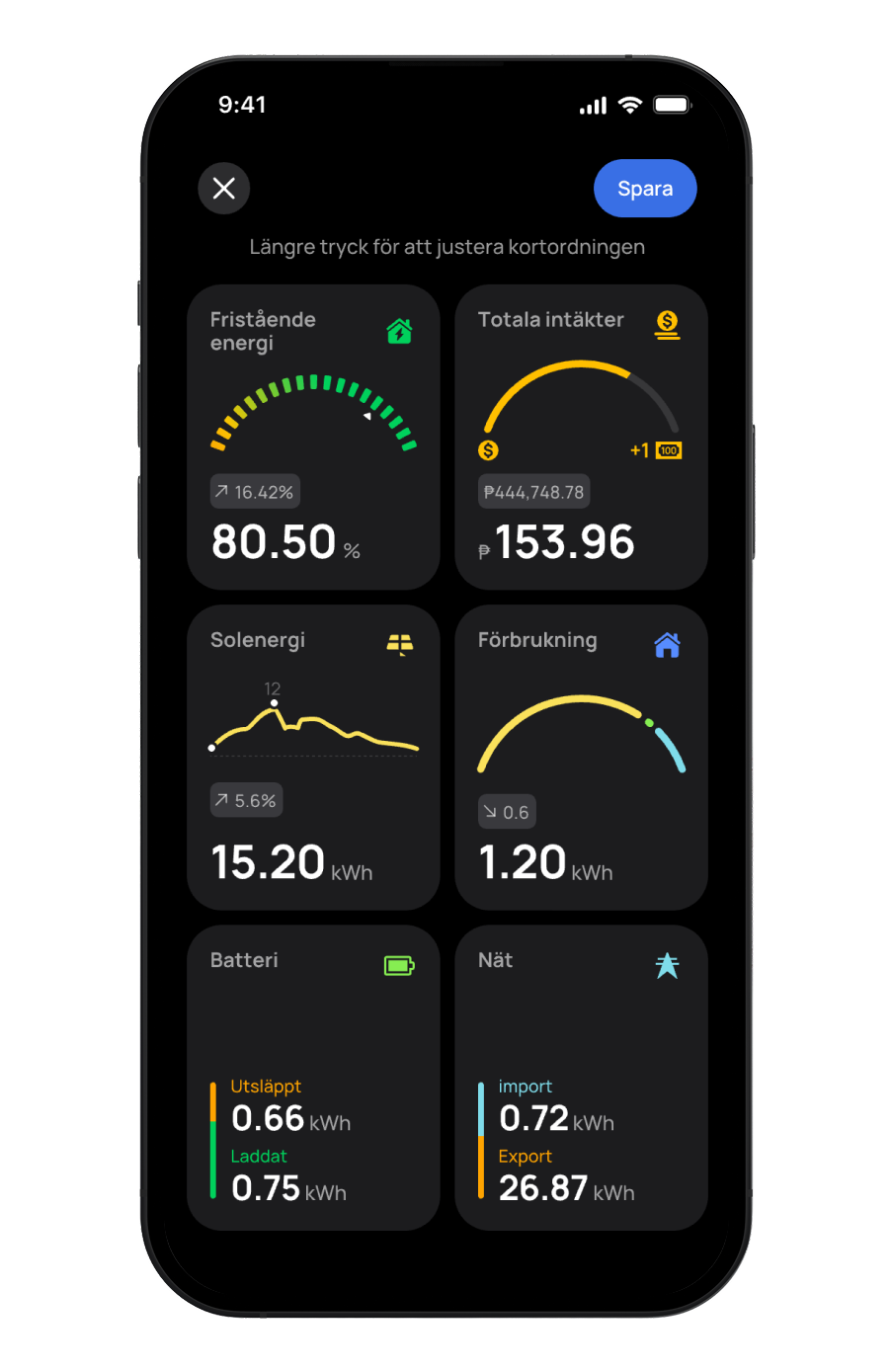Select the Fristående energi card
The image size is (893, 1372).
pyautogui.click(x=313, y=438)
